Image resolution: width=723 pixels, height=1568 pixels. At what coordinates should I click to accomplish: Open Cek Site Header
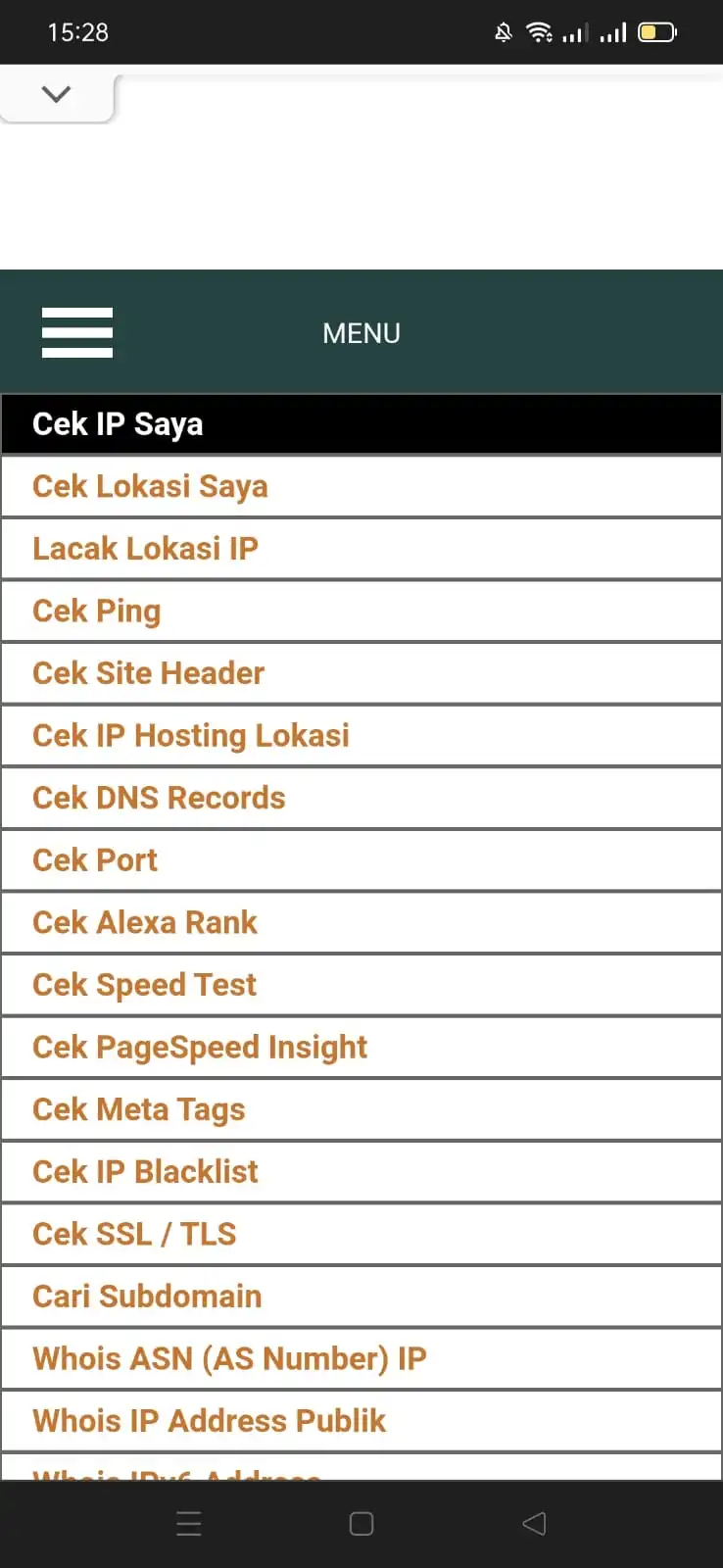[361, 673]
